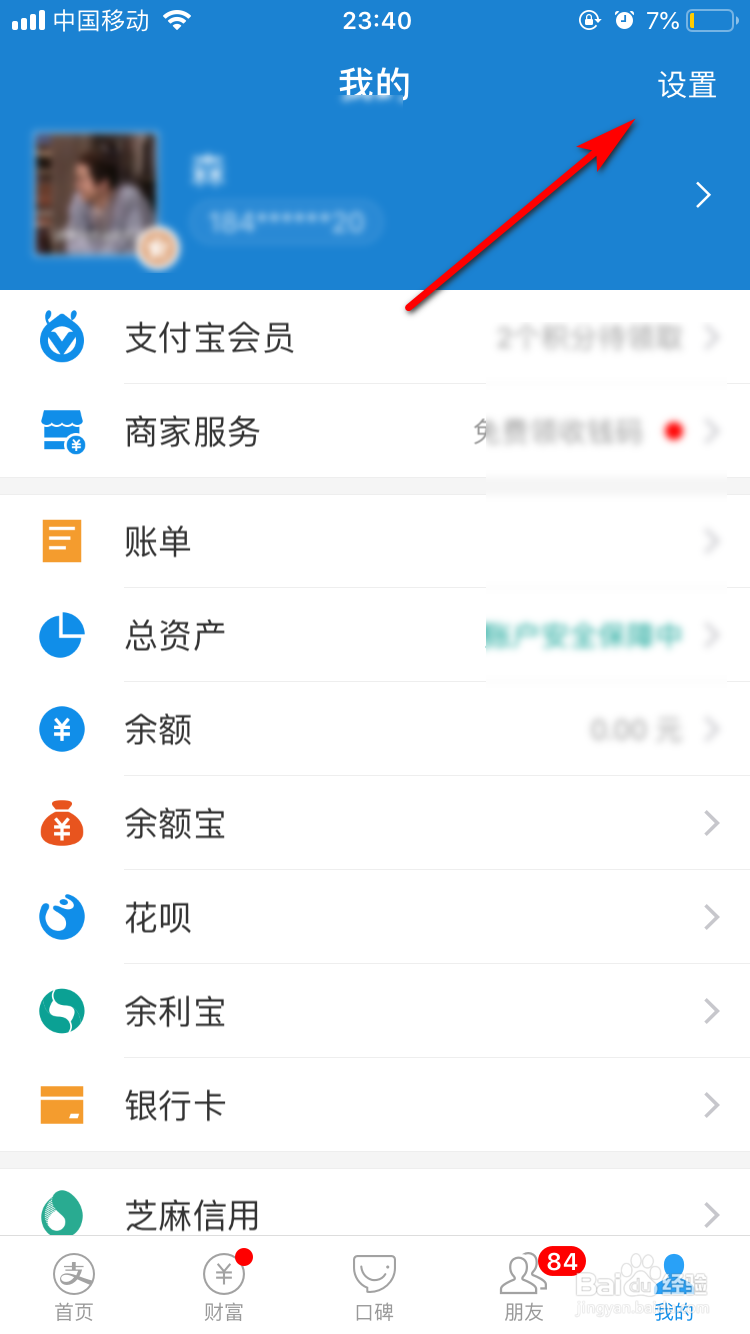750x1334 pixels.
Task: Click the orange 账单 bill icon
Action: tap(62, 541)
